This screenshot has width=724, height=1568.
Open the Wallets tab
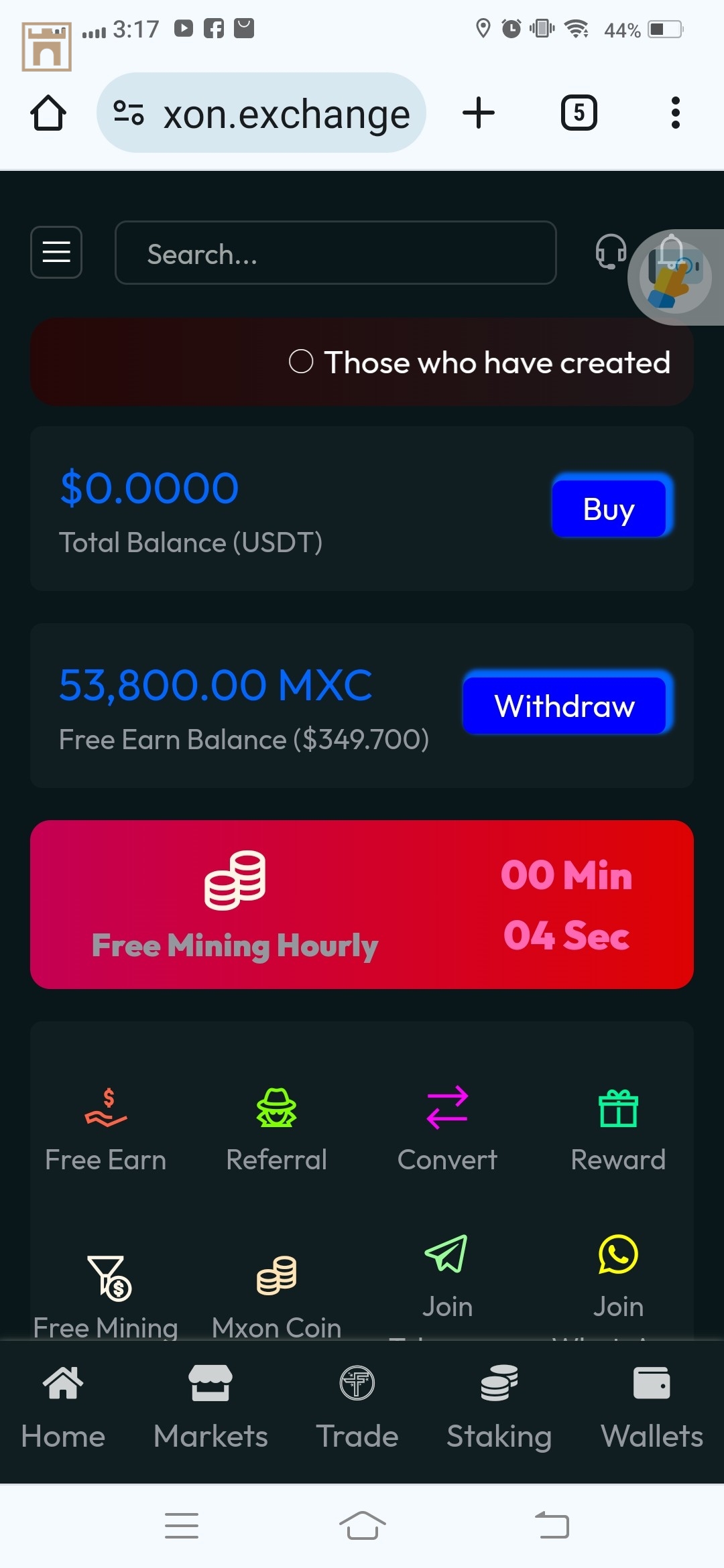pyautogui.click(x=652, y=1407)
